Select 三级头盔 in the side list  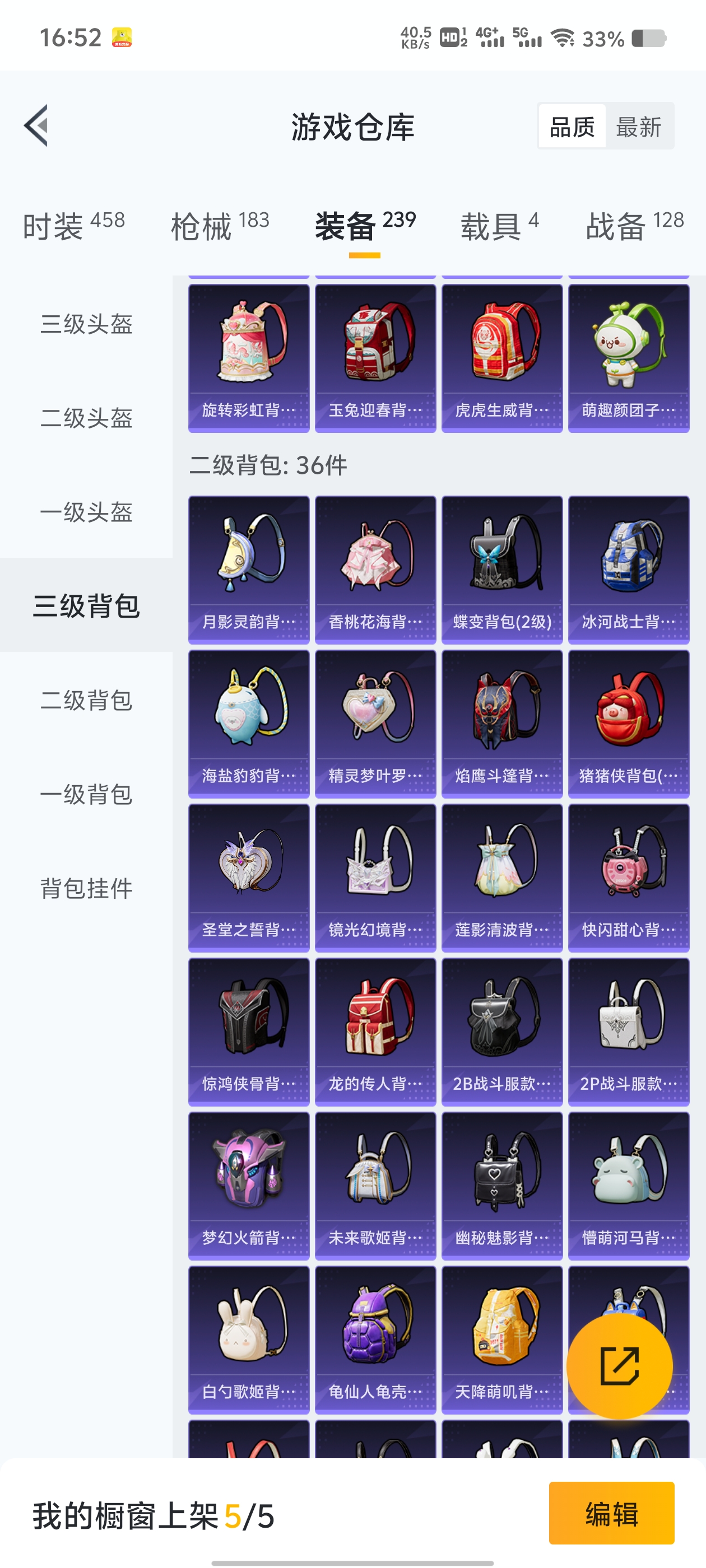click(86, 324)
